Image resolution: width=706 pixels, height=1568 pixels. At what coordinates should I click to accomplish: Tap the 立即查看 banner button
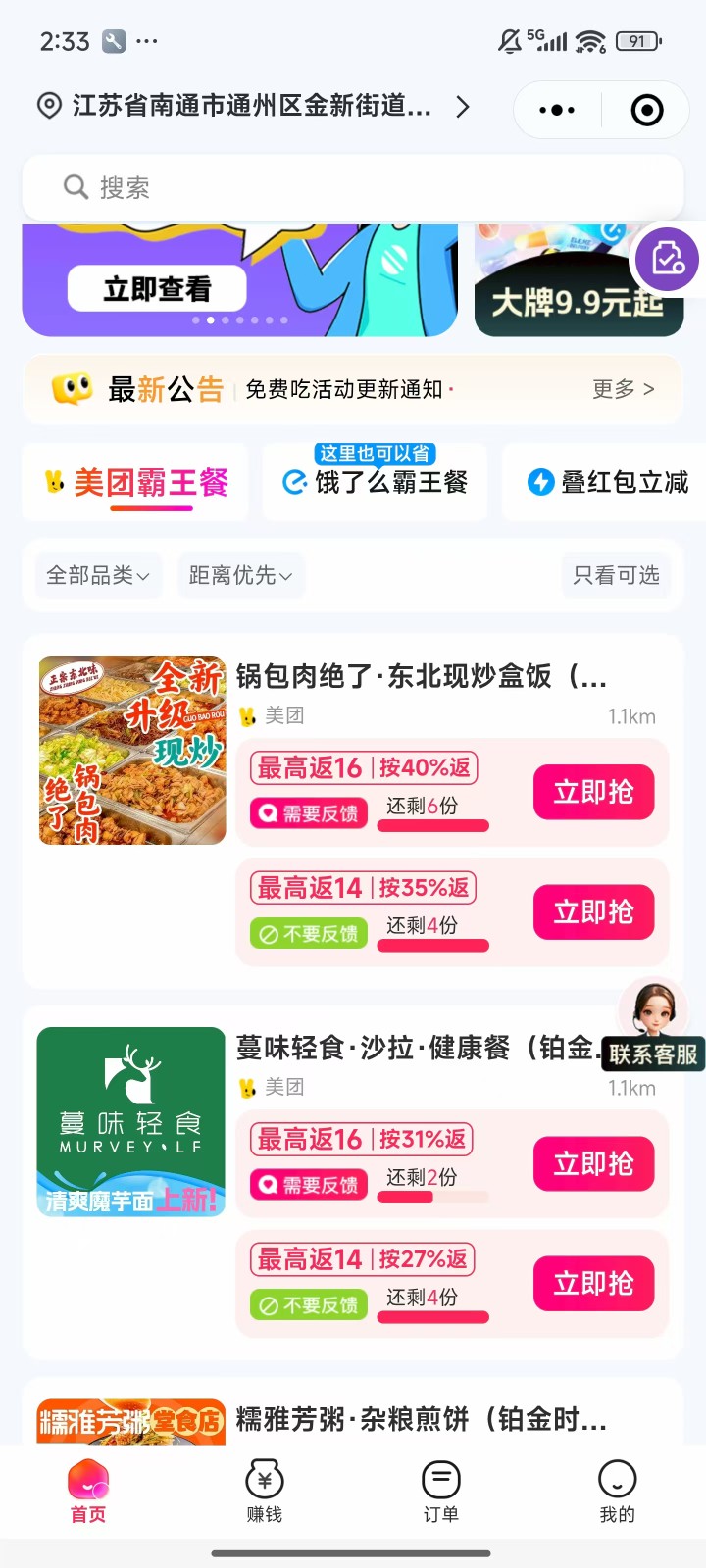157,288
